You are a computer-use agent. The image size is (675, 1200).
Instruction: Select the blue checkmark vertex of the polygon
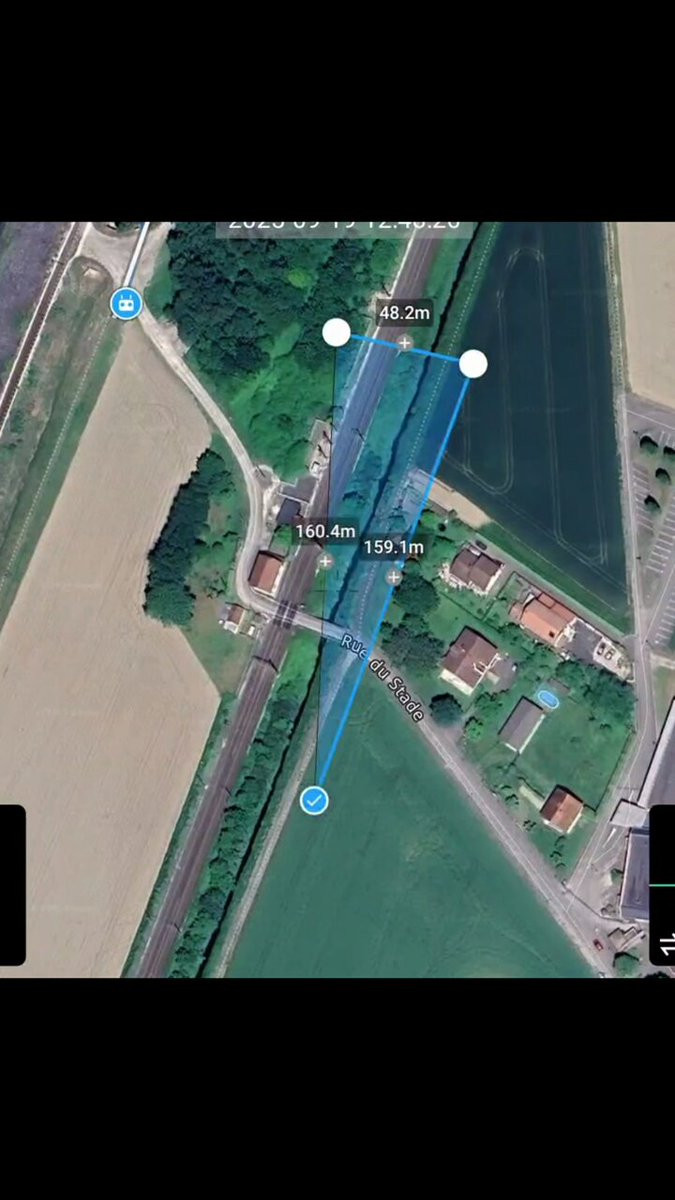point(314,800)
